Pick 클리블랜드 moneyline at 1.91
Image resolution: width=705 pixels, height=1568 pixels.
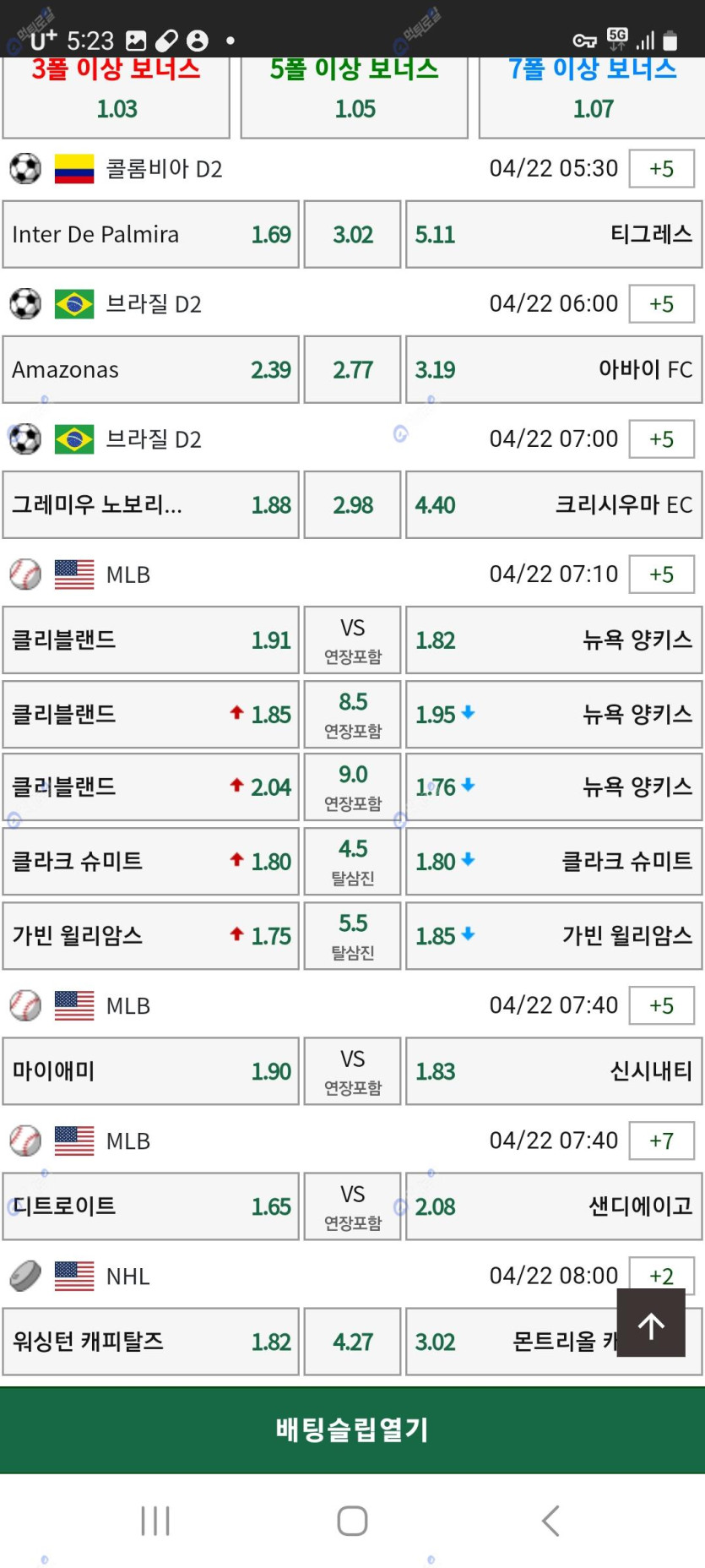[x=150, y=640]
